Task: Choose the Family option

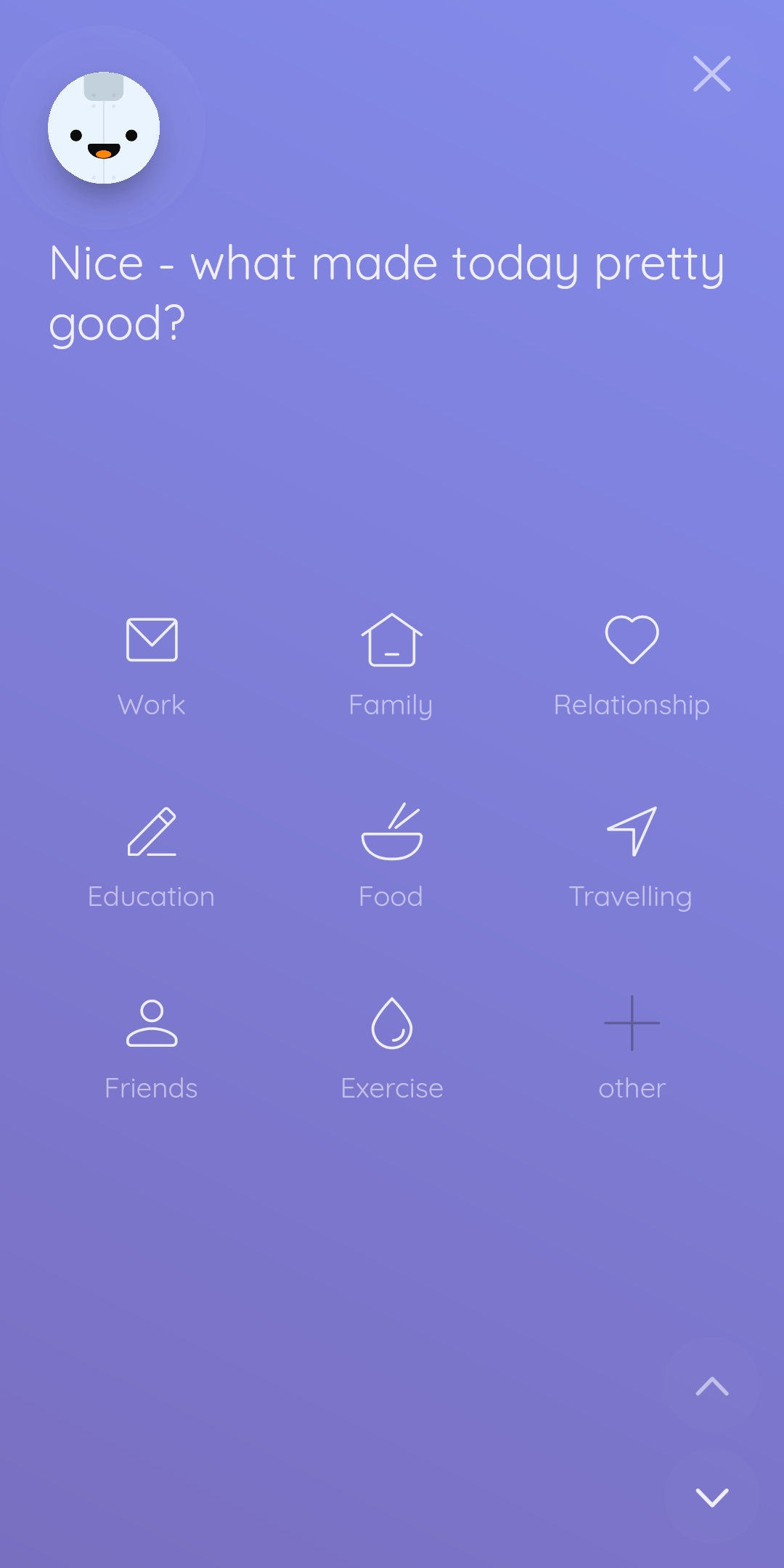Action: (x=391, y=666)
